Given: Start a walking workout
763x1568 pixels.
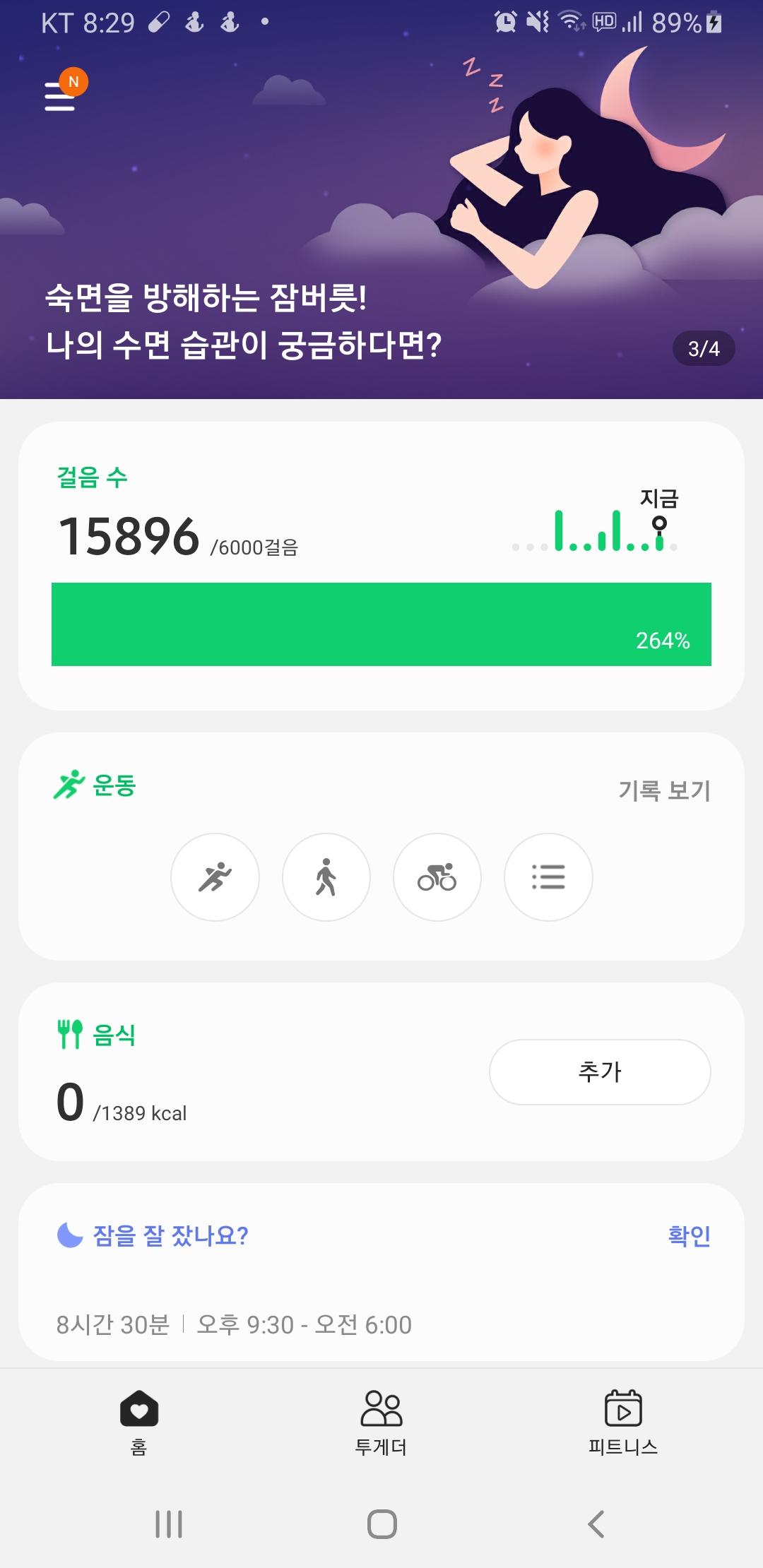Looking at the screenshot, I should [x=326, y=877].
